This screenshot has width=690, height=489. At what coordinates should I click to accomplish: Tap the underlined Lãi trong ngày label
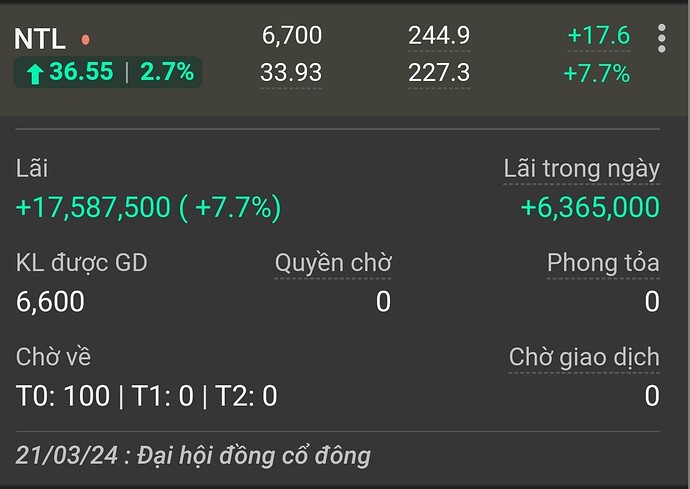click(581, 169)
